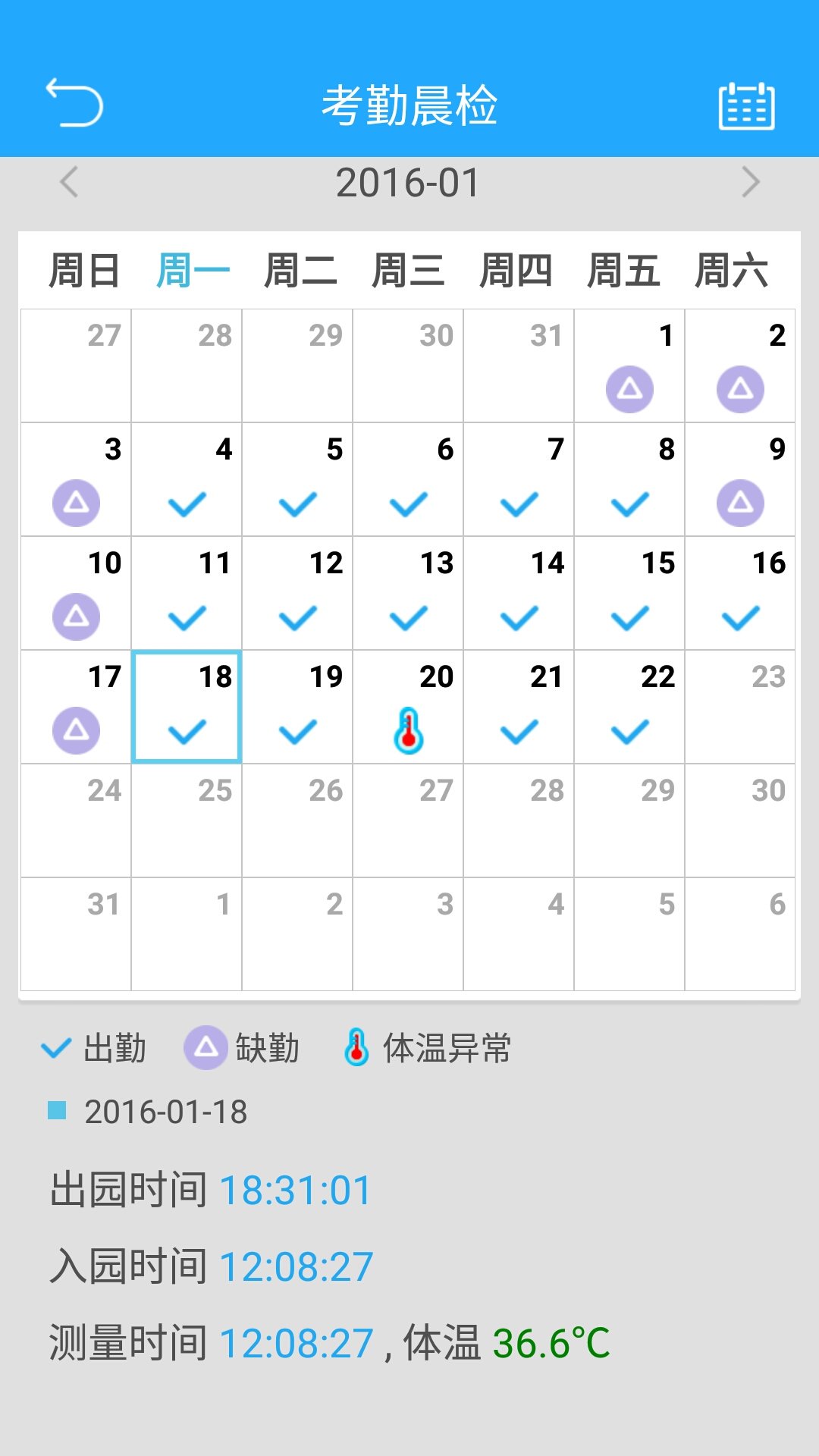Pick the date 21 cell
This screenshot has height=1456, width=819.
tap(519, 707)
